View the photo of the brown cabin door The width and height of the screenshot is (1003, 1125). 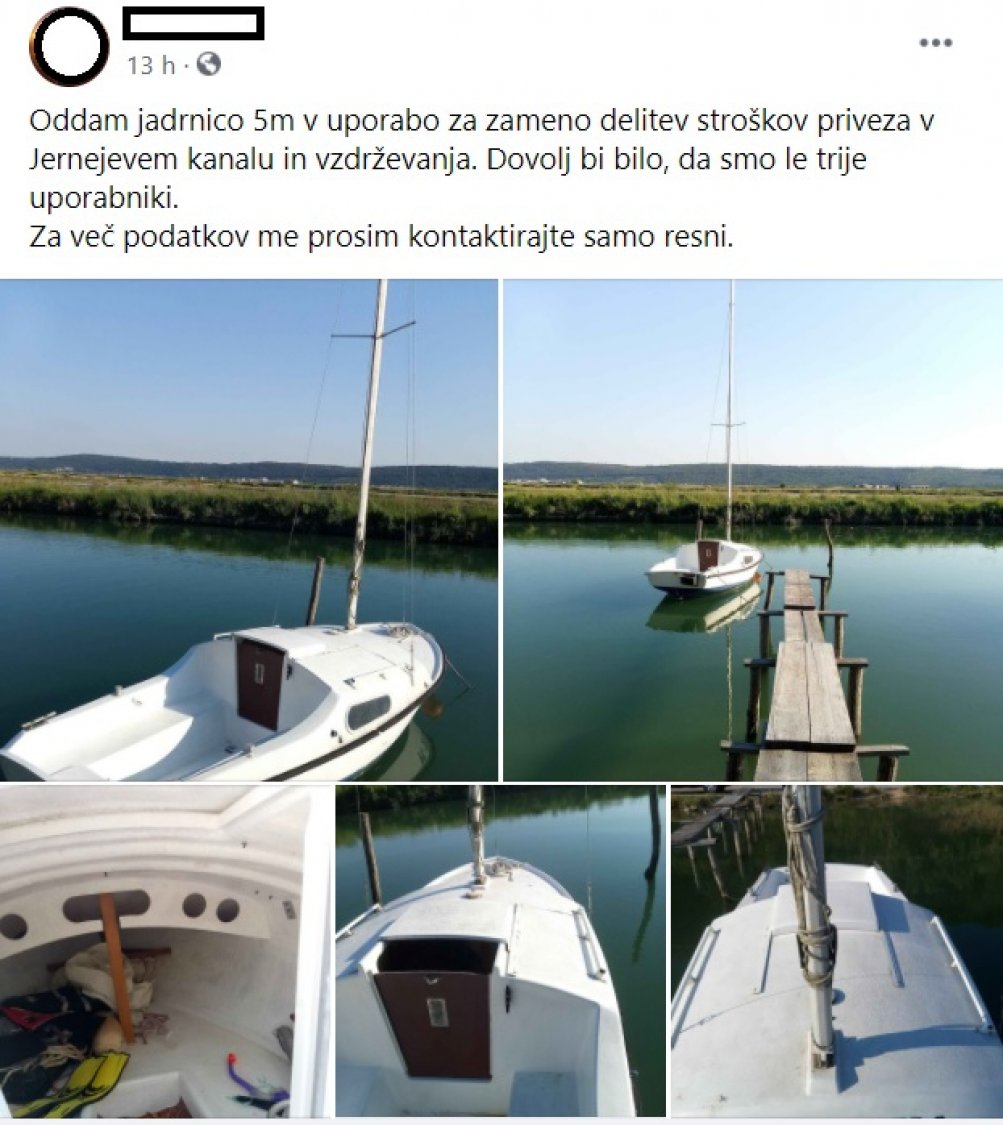point(501,951)
